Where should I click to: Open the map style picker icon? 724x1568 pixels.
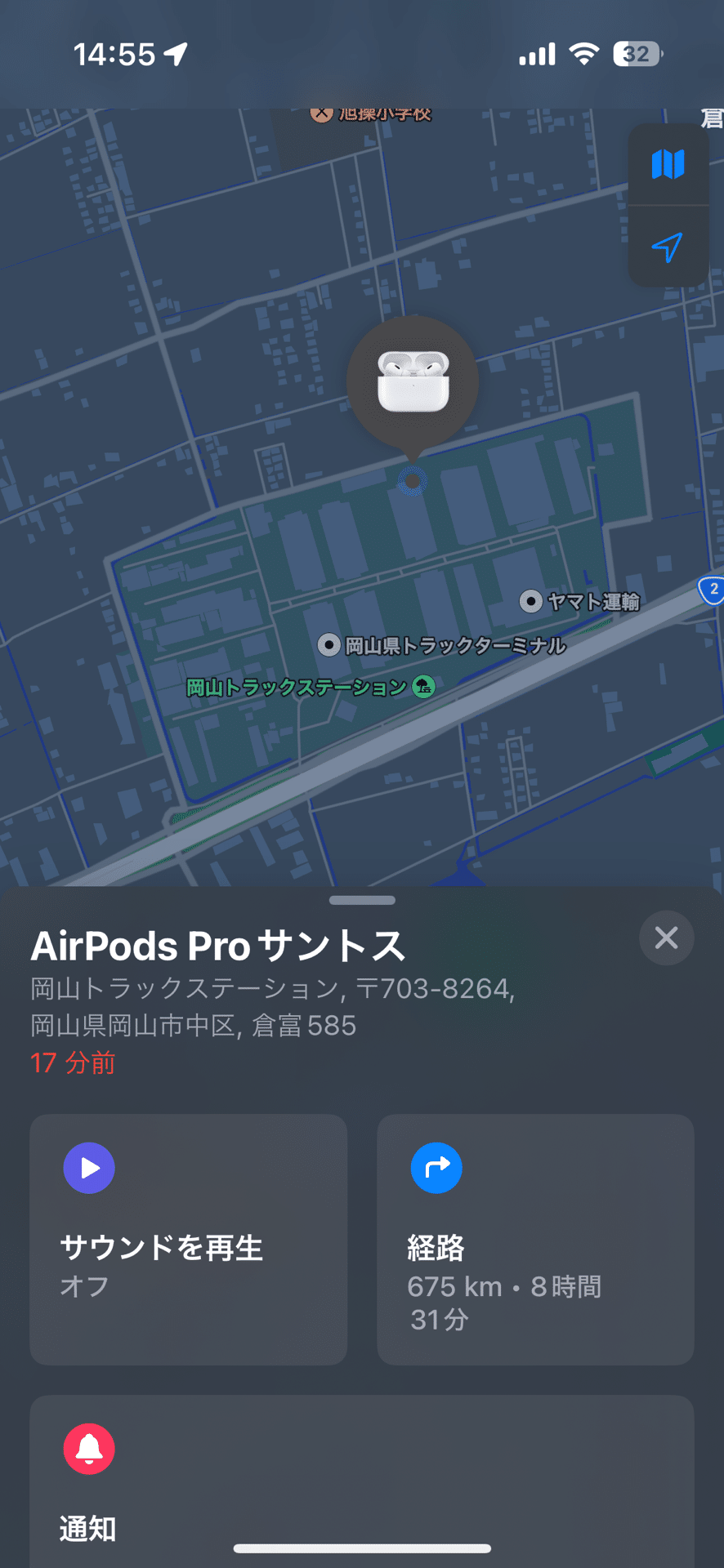(668, 163)
